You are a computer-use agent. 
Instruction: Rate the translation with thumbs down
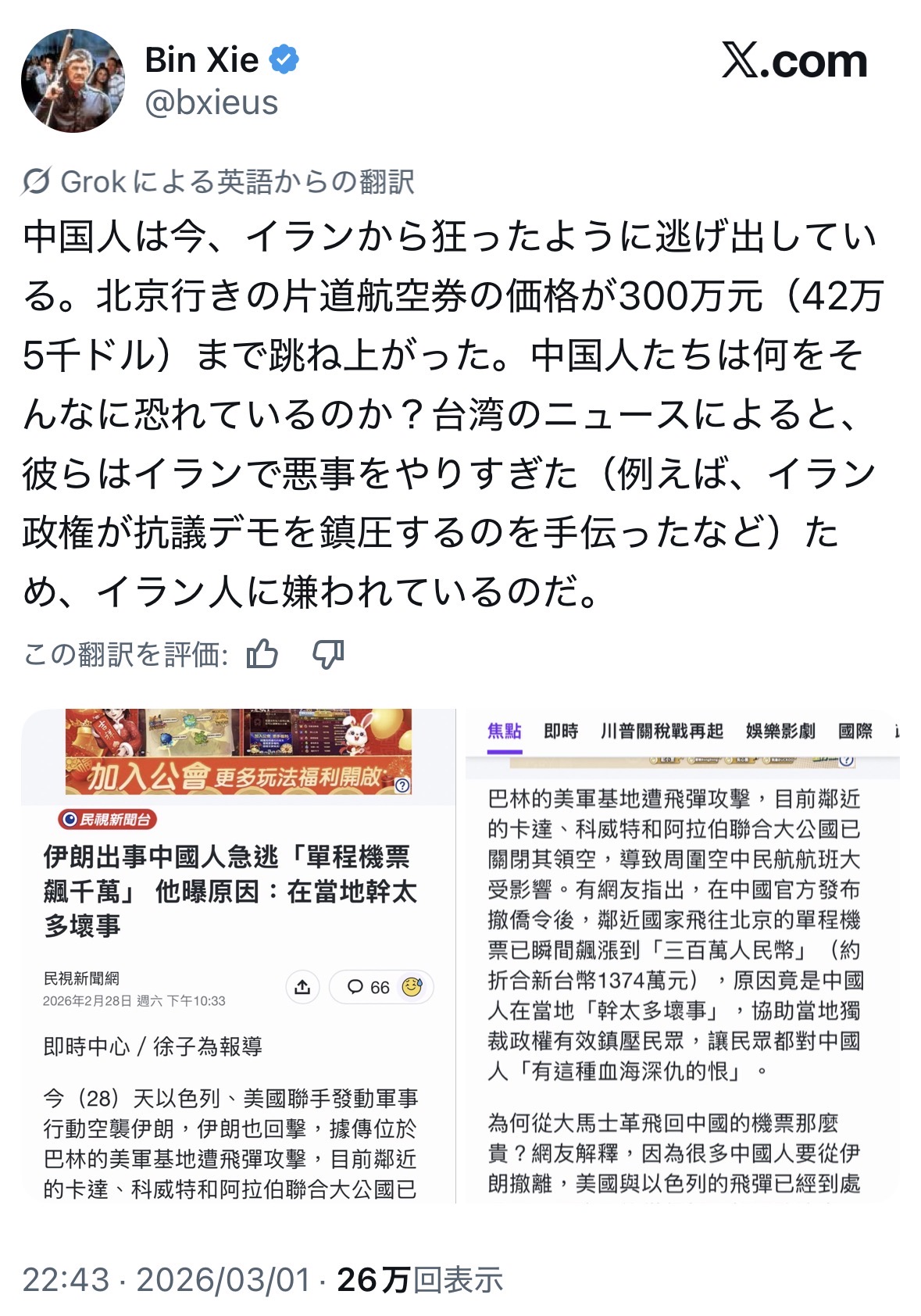pos(328,654)
